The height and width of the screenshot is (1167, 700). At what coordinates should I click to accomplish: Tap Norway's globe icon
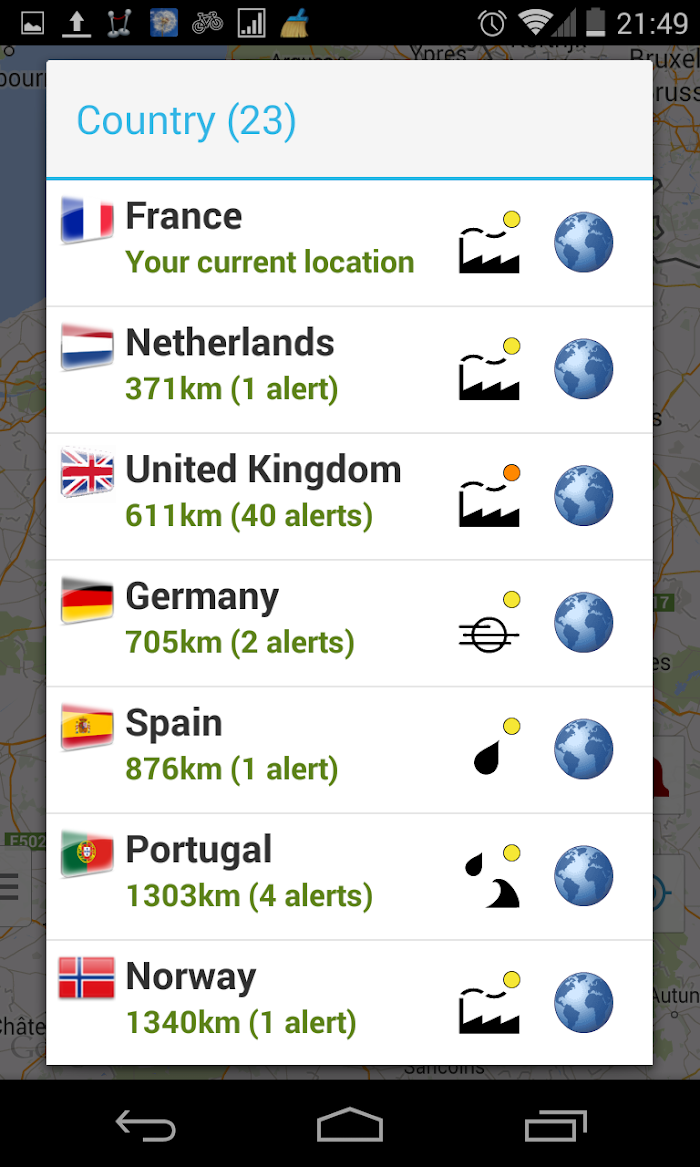(584, 1003)
